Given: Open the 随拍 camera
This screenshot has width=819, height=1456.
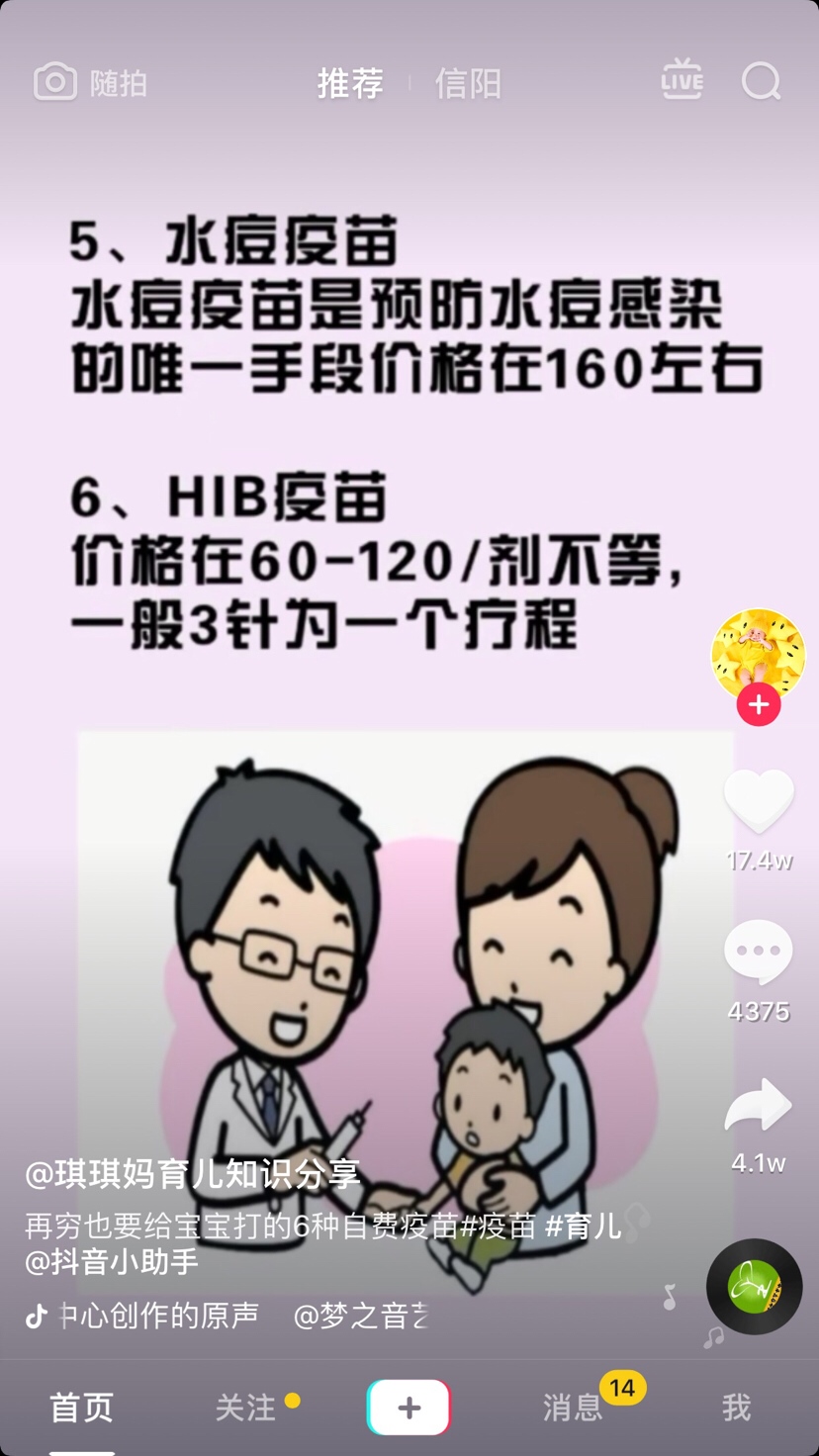Looking at the screenshot, I should (x=90, y=83).
